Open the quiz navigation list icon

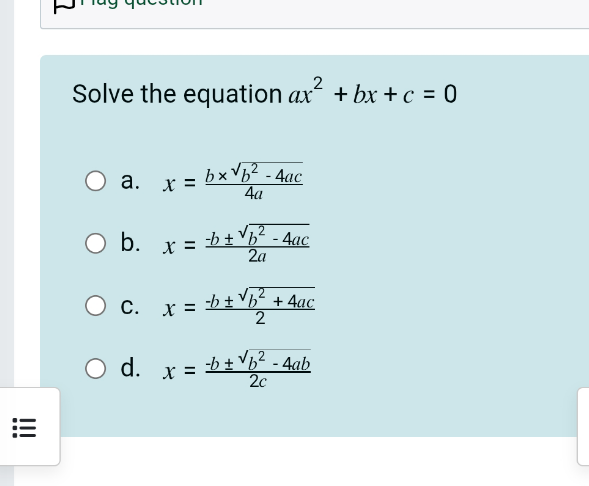click(24, 428)
